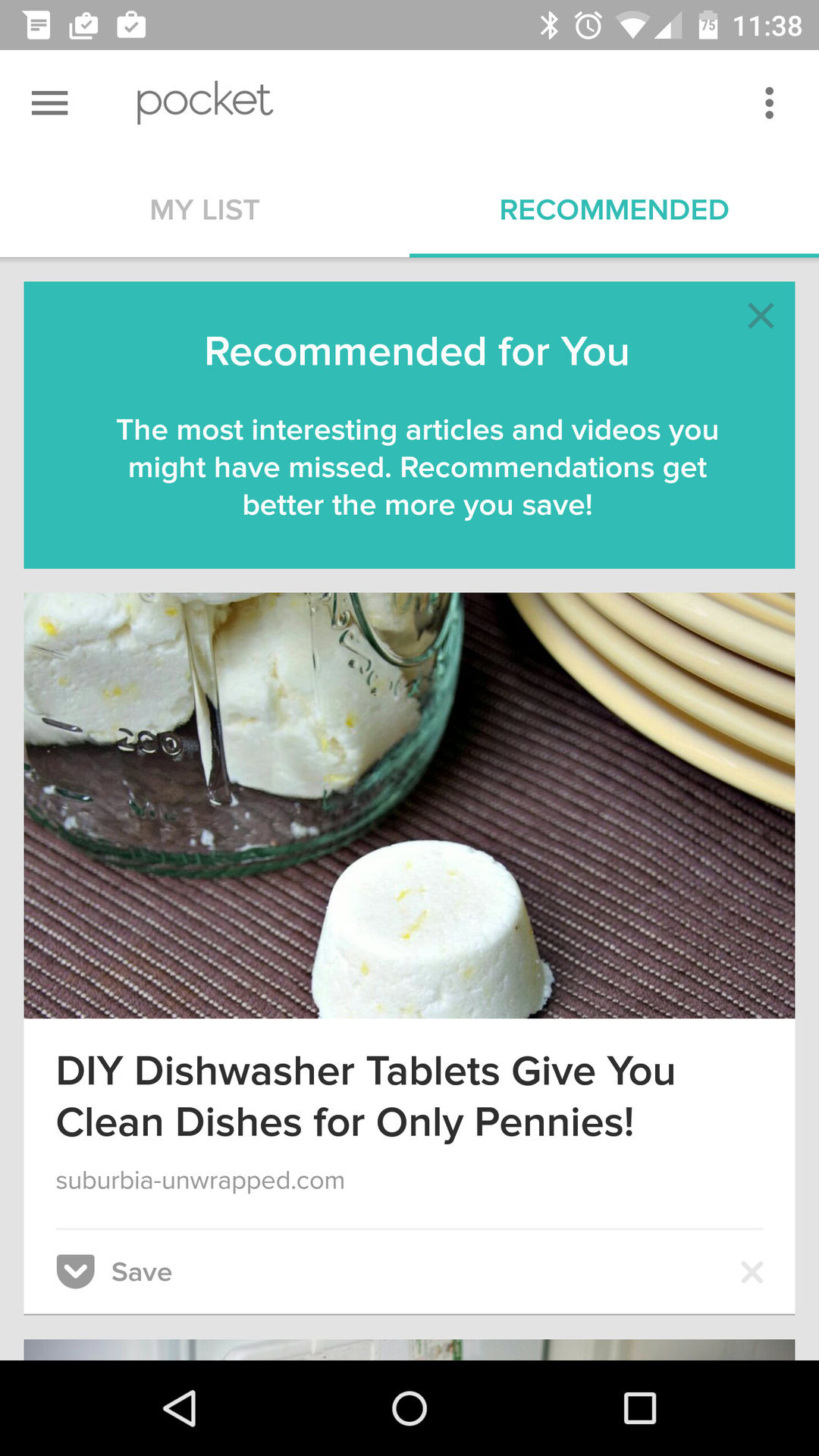Viewport: 819px width, 1456px height.
Task: Save the DIY Dishwasher Tablets article
Action: pyautogui.click(x=115, y=1272)
